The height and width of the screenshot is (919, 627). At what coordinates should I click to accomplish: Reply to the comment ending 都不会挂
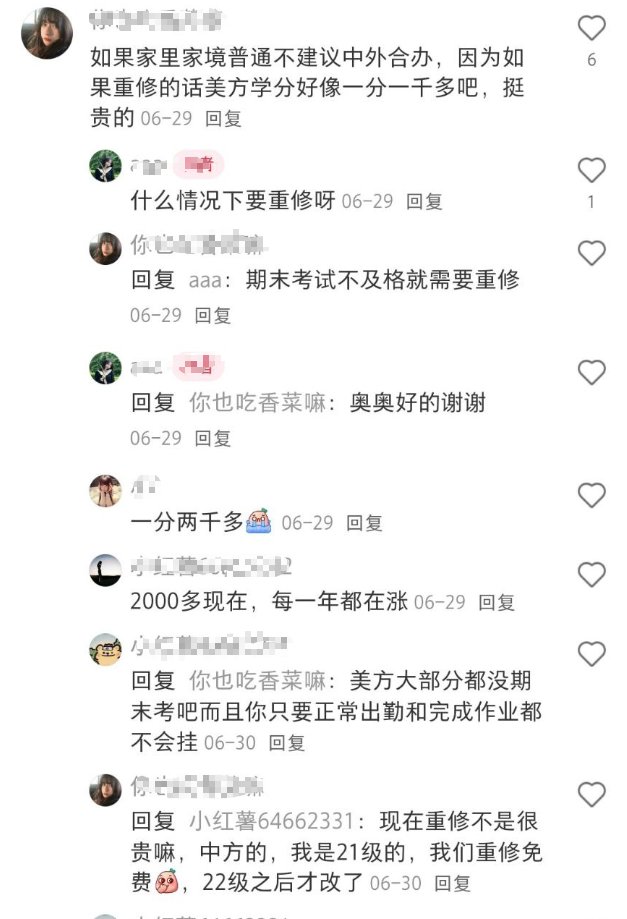pos(286,743)
